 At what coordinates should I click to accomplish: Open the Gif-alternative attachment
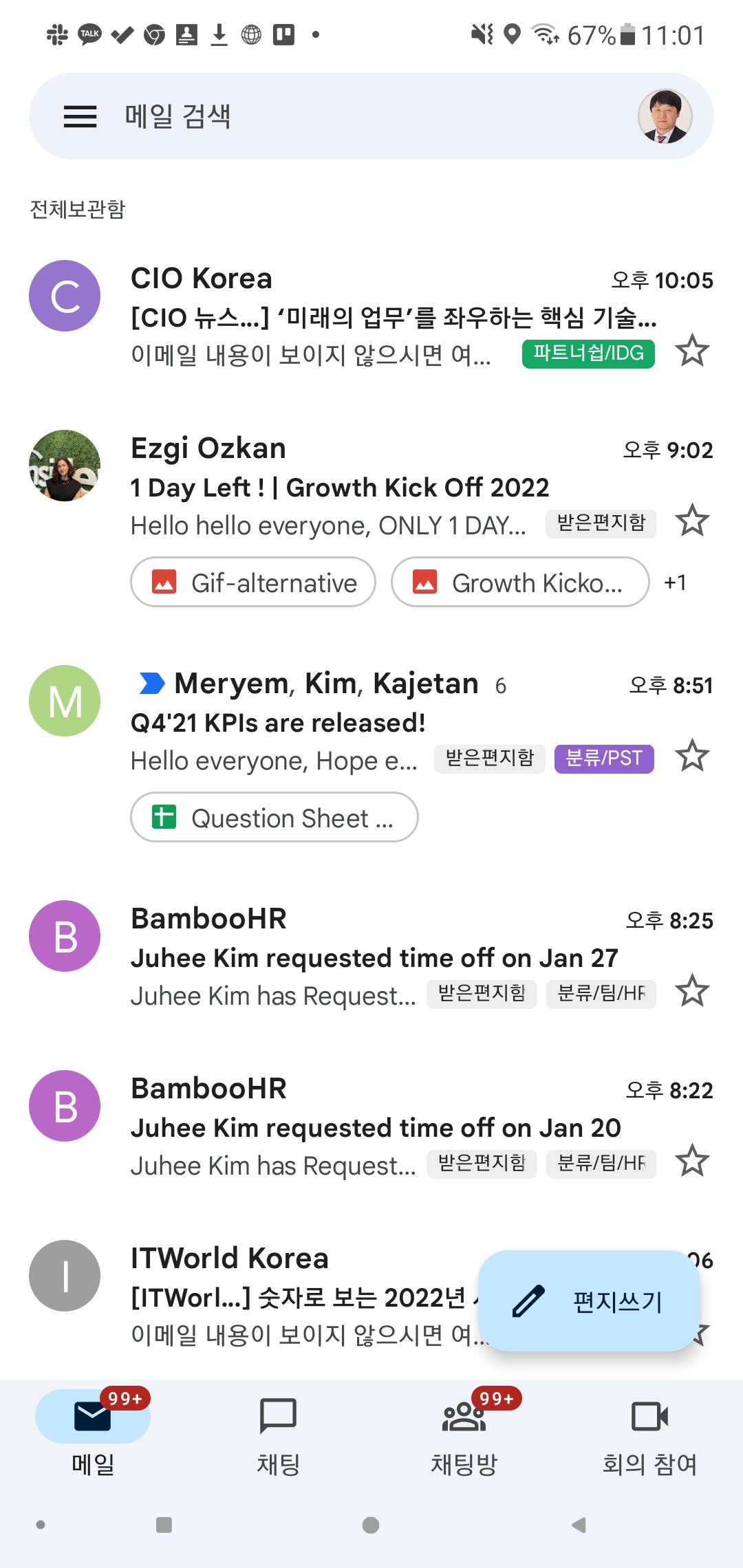[x=253, y=582]
